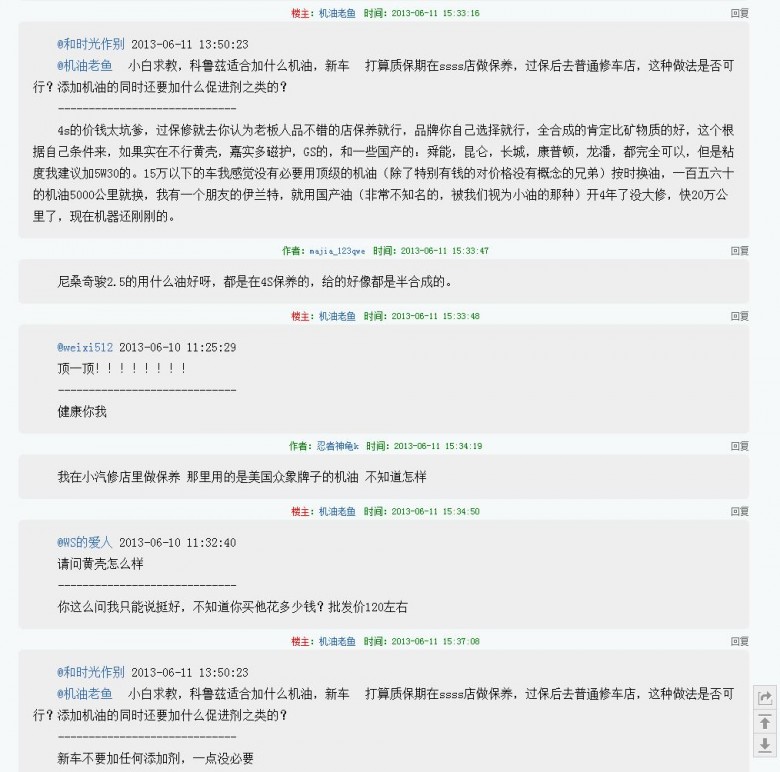Viewport: 780px width, 772px height.
Task: Reply to the post timed 15:37:08
Action: point(739,641)
